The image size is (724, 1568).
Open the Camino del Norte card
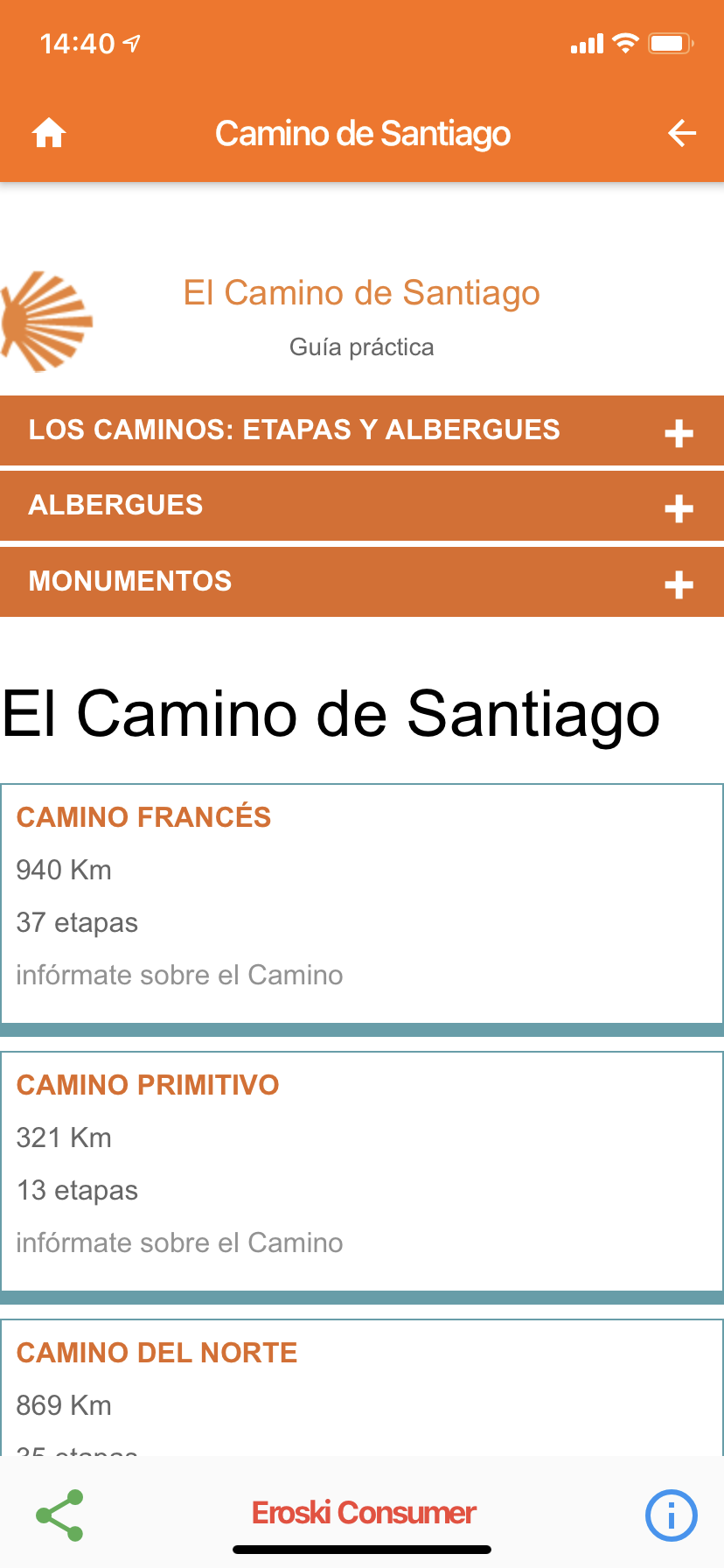(157, 1353)
